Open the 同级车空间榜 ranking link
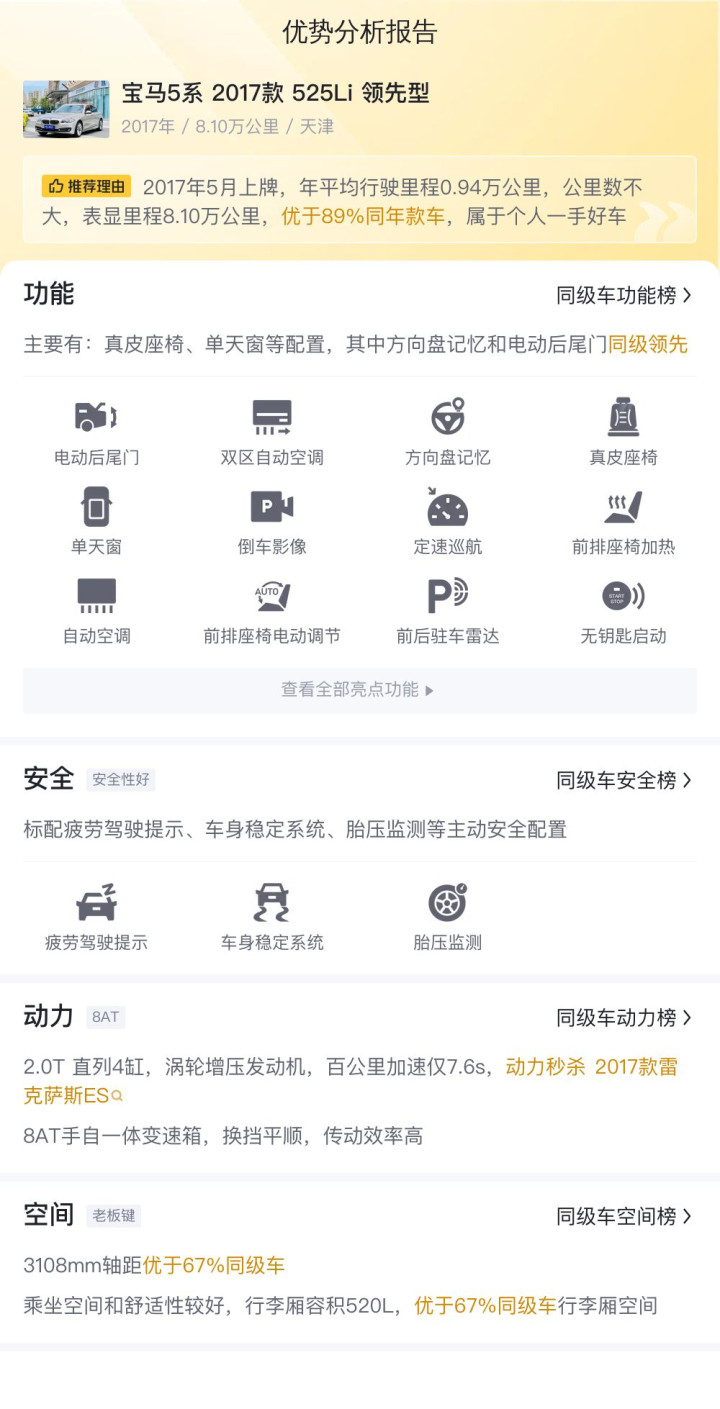This screenshot has width=720, height=1409. (624, 1217)
